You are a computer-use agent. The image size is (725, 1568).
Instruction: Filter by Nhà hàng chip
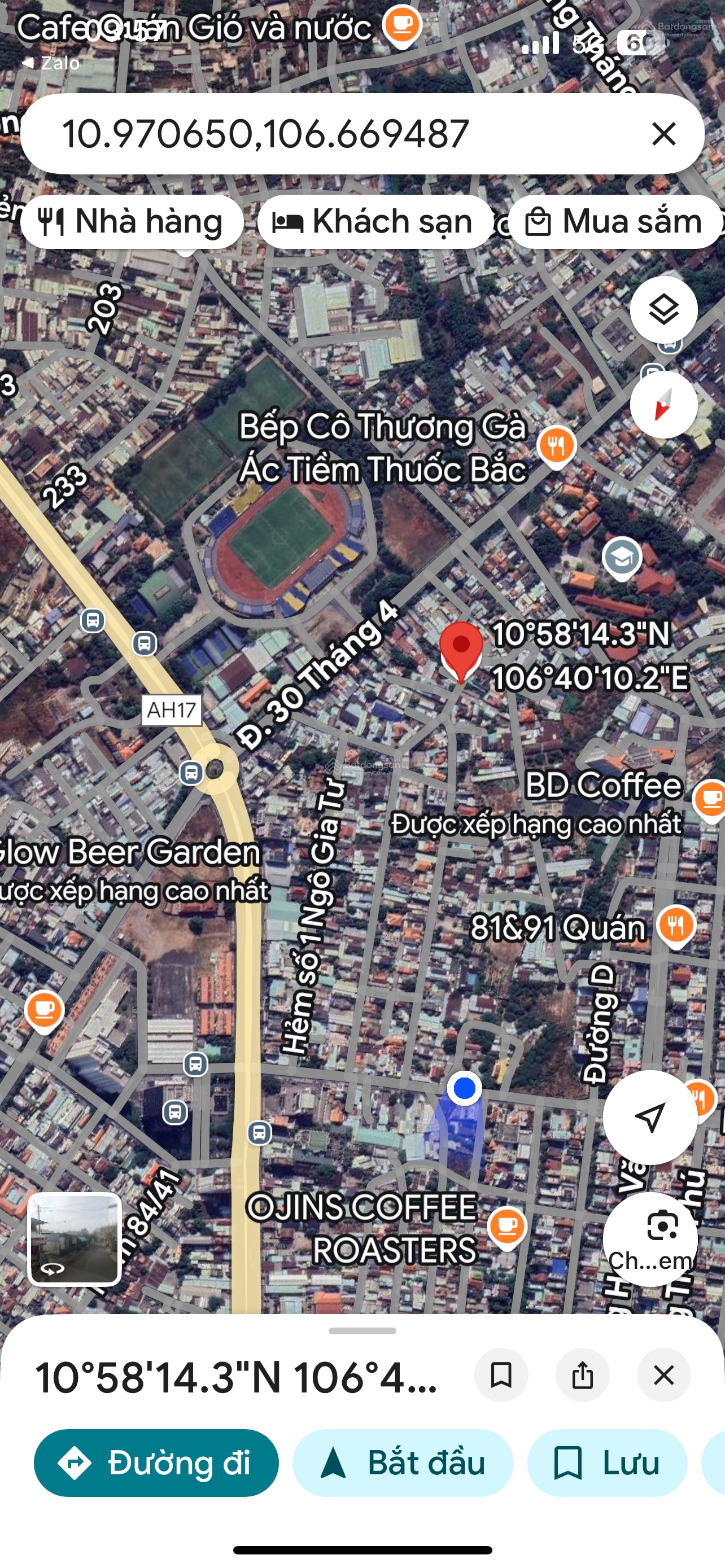pos(132,222)
